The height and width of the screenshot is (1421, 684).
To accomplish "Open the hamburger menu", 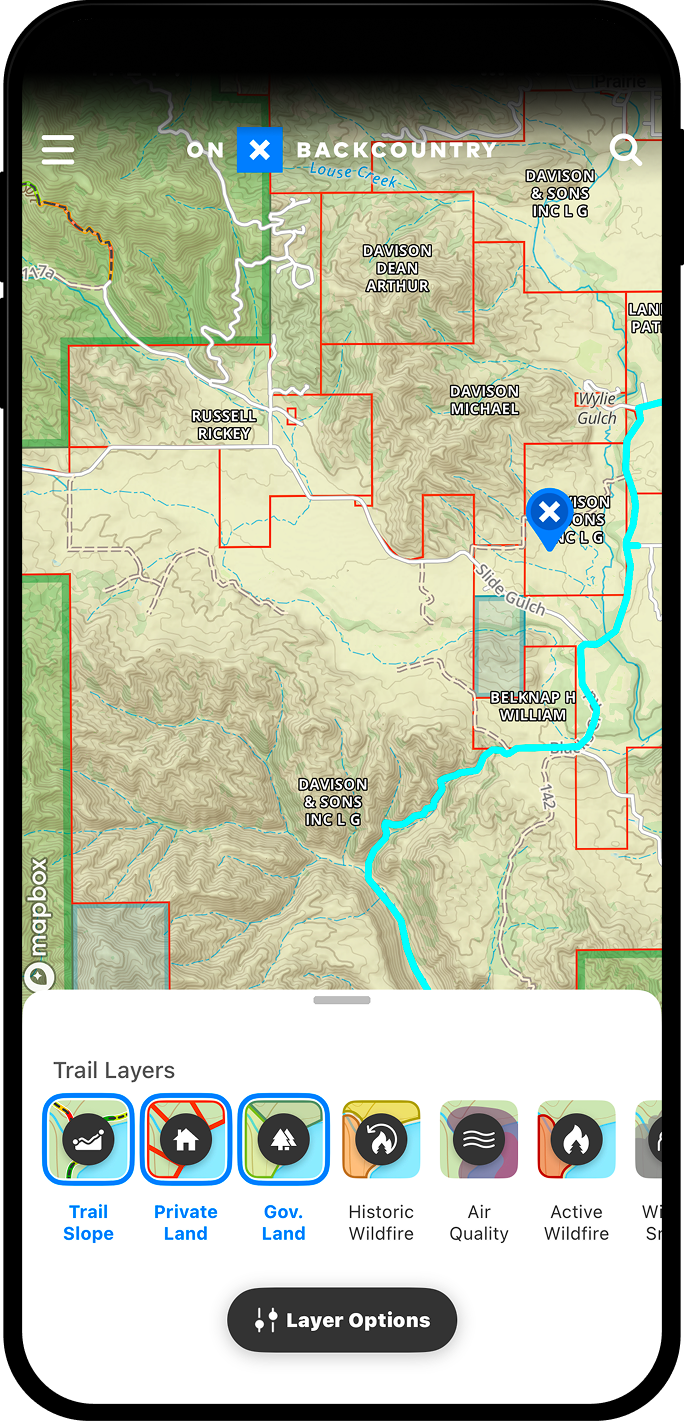I will 58,150.
